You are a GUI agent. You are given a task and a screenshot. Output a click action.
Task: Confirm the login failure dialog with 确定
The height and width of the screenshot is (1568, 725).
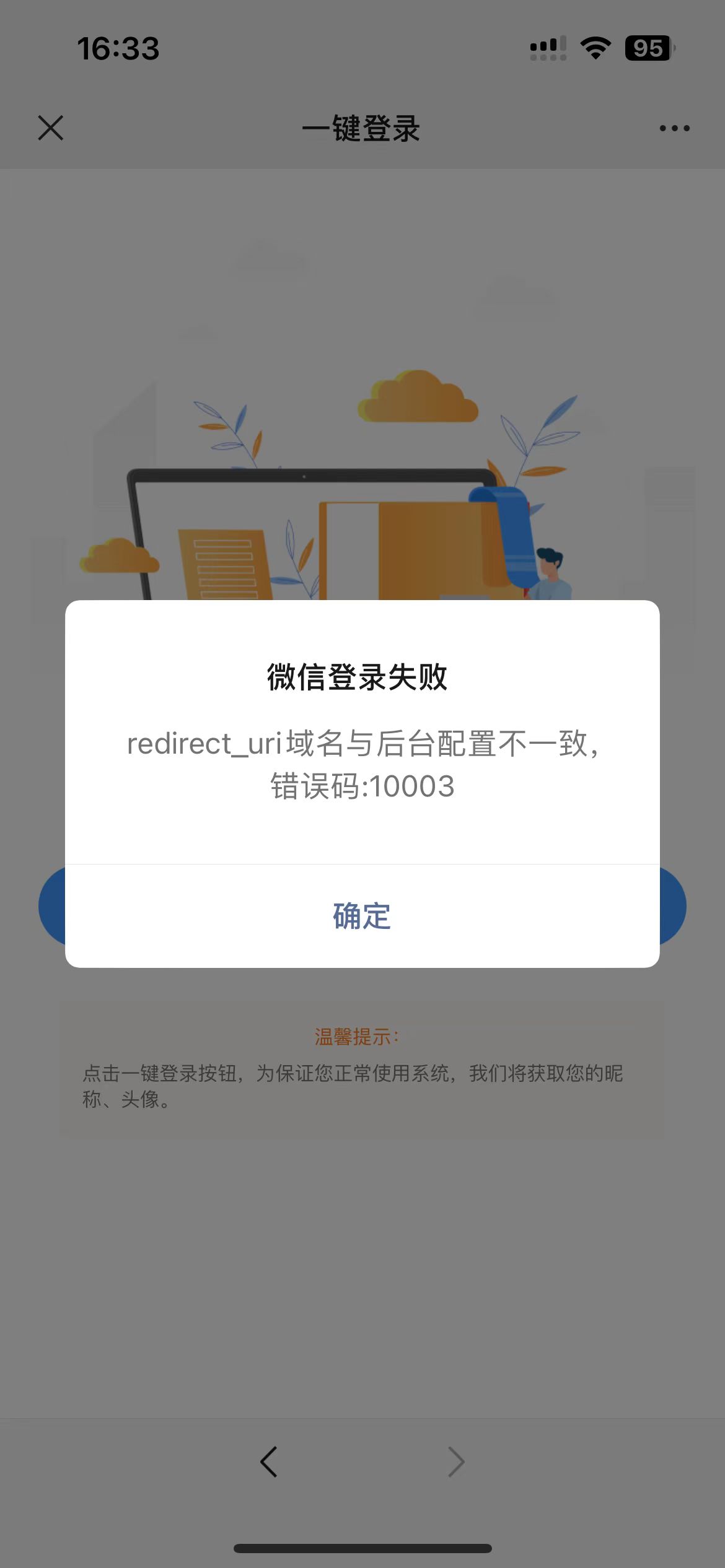[x=362, y=916]
